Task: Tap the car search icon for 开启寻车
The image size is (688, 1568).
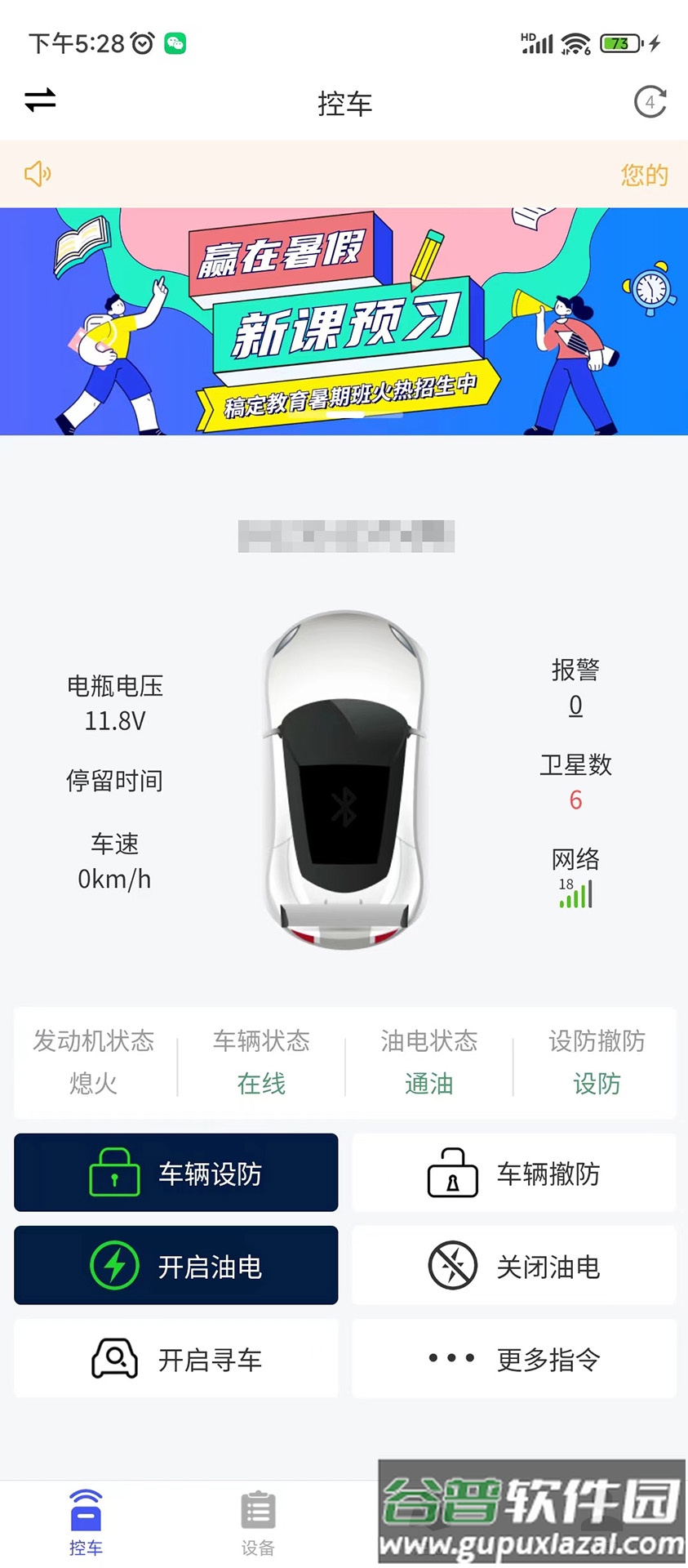Action: pyautogui.click(x=114, y=1358)
